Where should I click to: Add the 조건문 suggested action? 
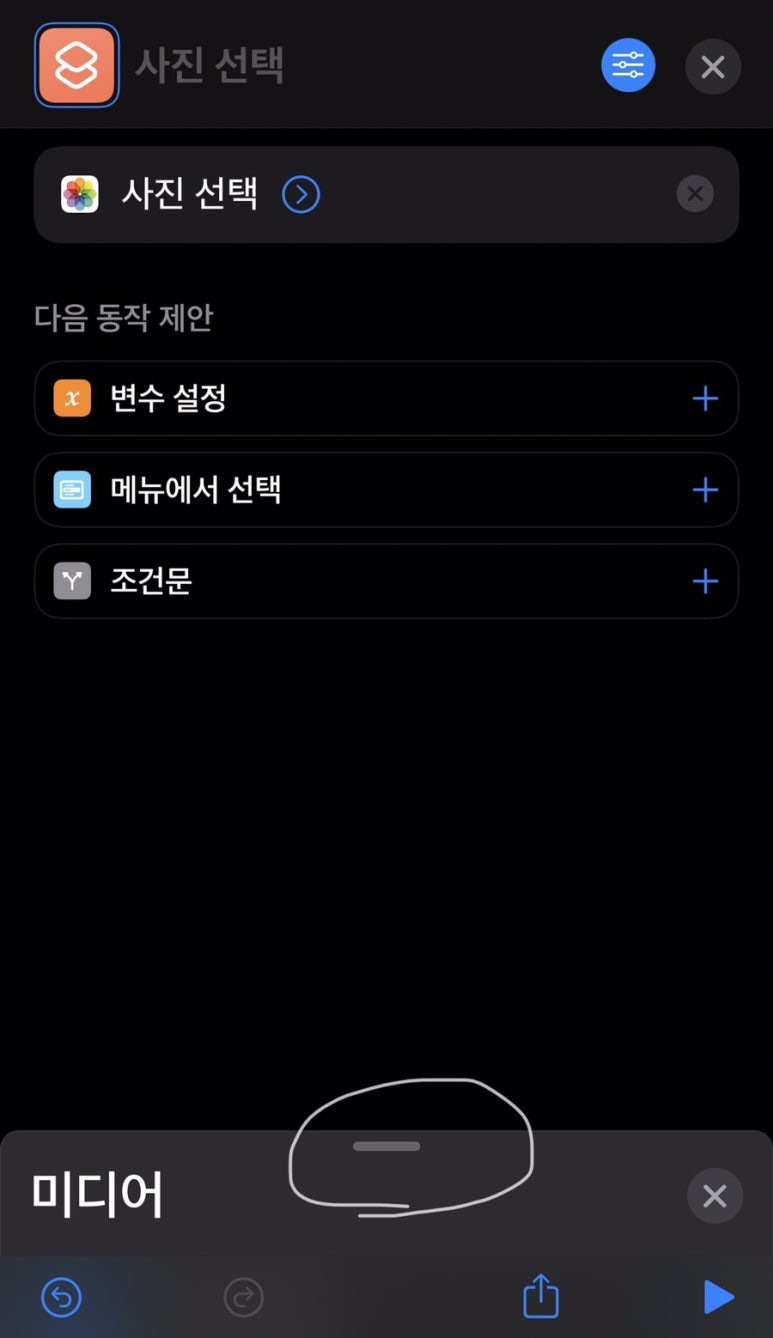click(x=705, y=581)
